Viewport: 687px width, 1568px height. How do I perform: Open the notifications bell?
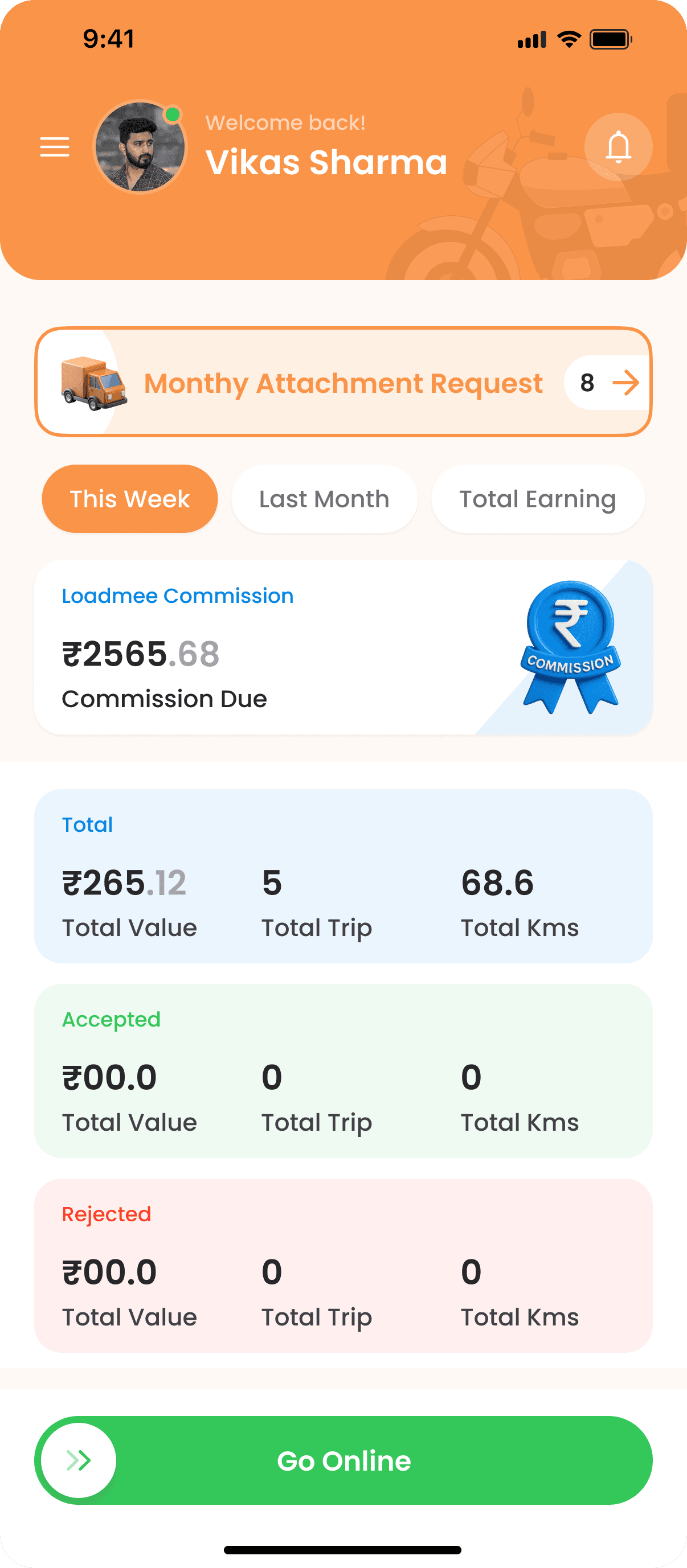[x=618, y=147]
